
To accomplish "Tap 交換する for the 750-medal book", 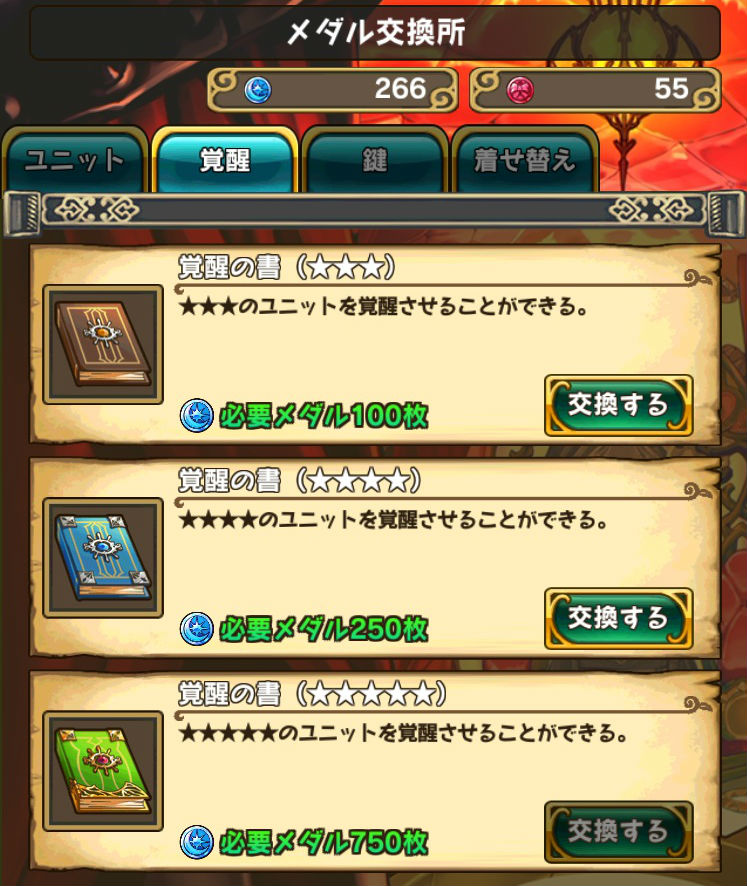I will pos(618,831).
